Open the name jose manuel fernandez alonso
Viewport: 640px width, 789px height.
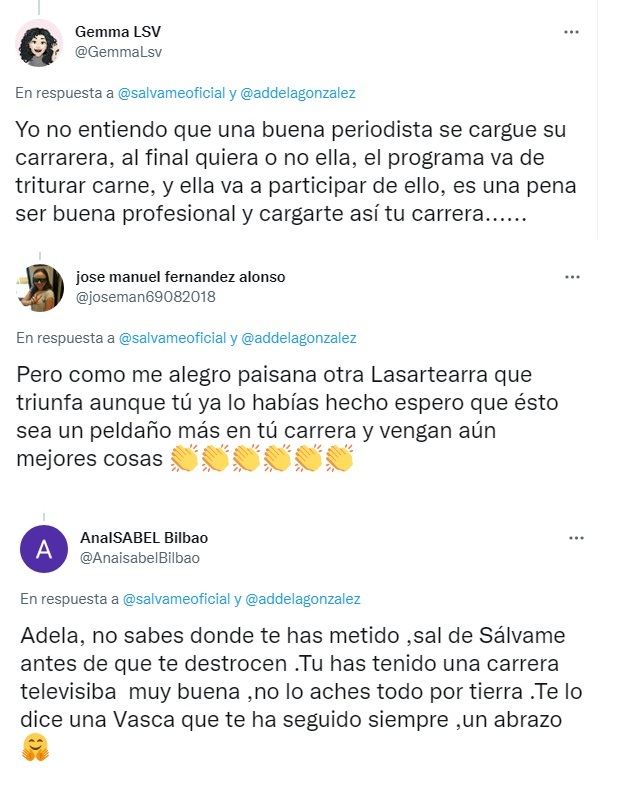[187, 277]
